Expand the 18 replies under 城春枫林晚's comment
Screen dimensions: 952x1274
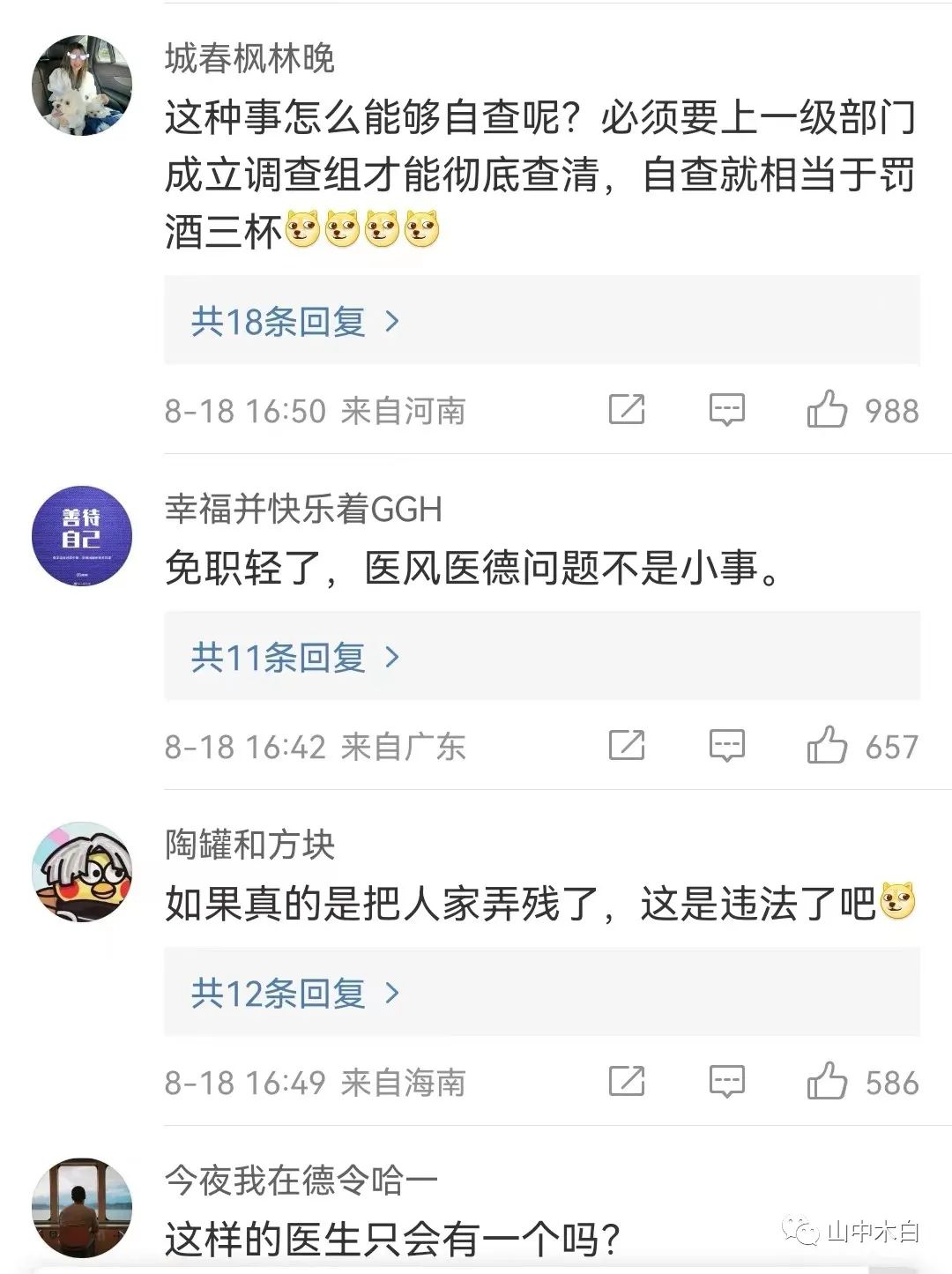click(295, 322)
